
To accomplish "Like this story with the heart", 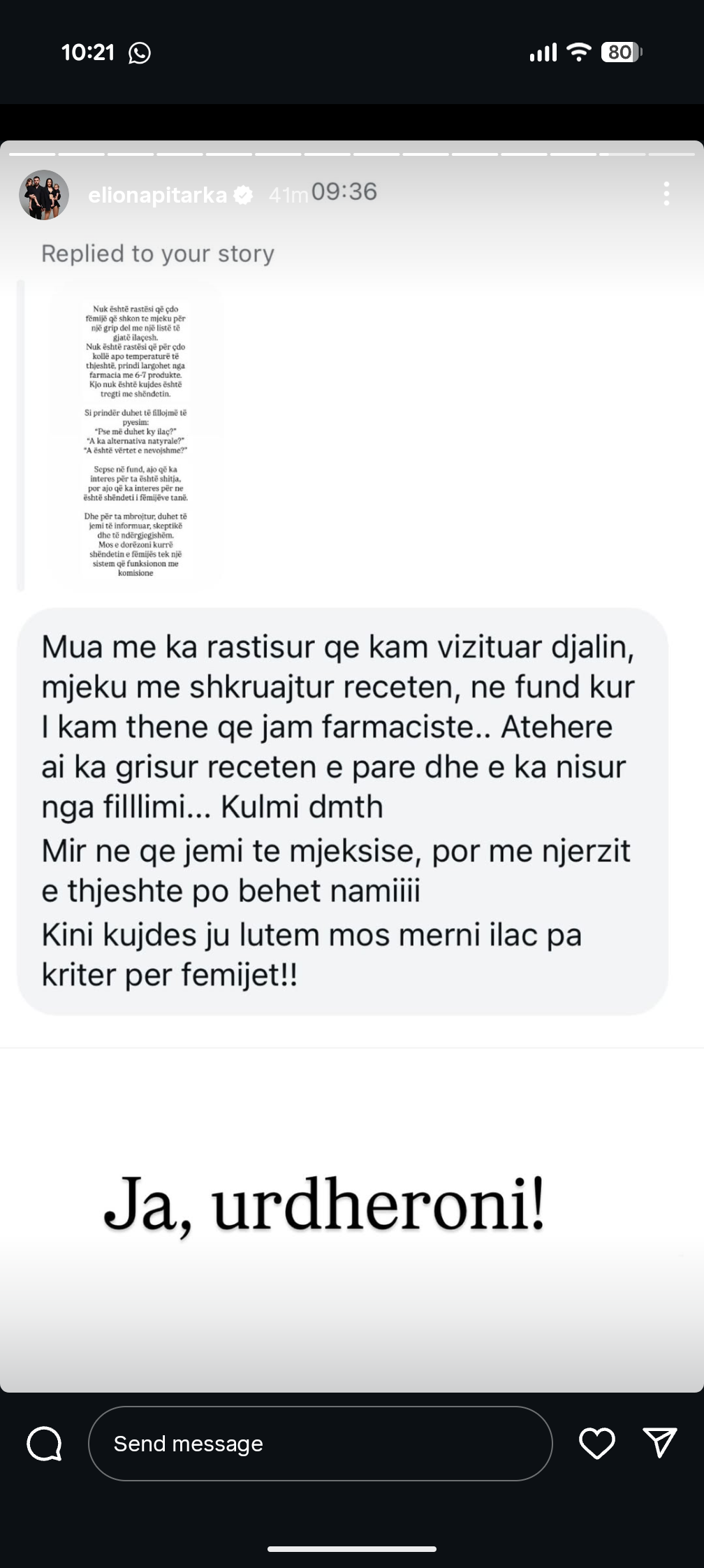I will 597,1444.
